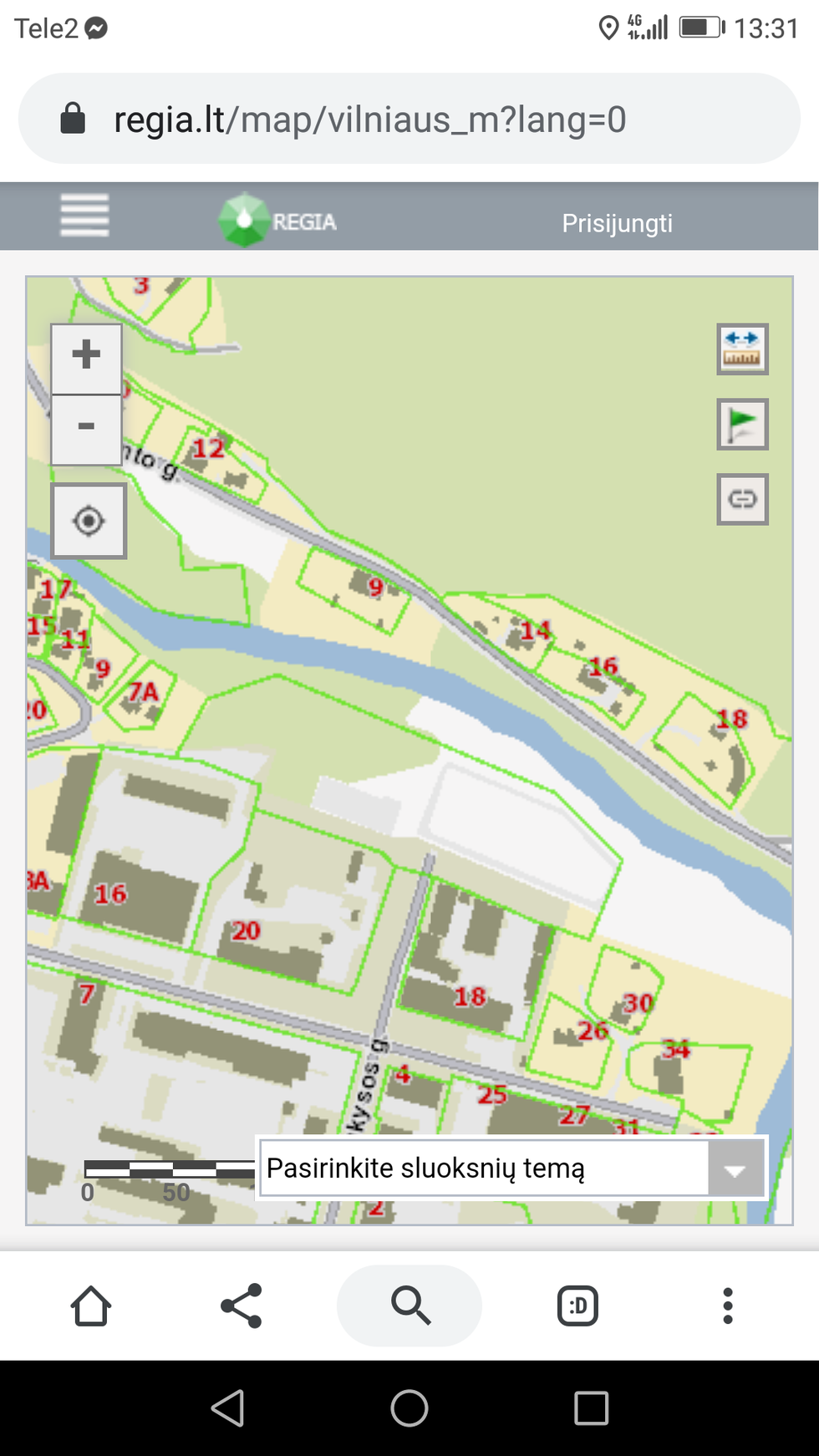Zoom out of the map
Viewport: 819px width, 1456px height.
coord(86,429)
